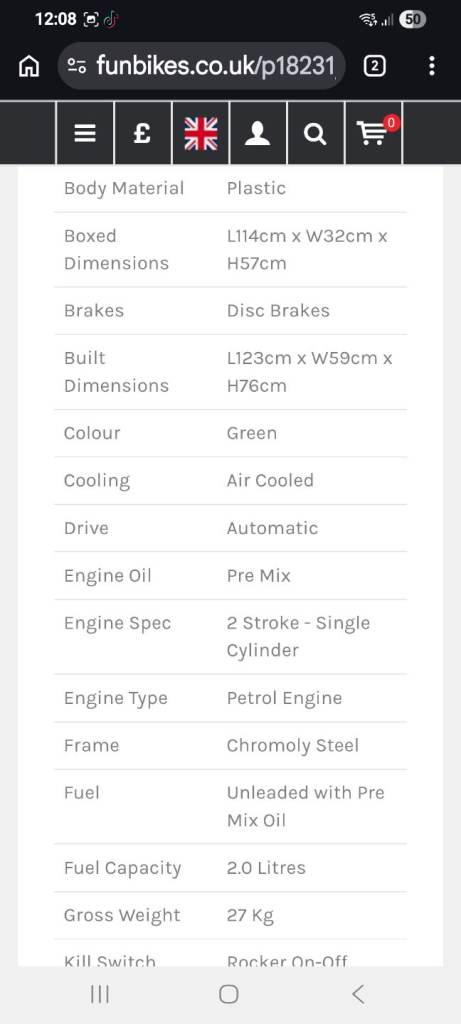The image size is (461, 1024).
Task: Open the account profile icon
Action: point(258,133)
